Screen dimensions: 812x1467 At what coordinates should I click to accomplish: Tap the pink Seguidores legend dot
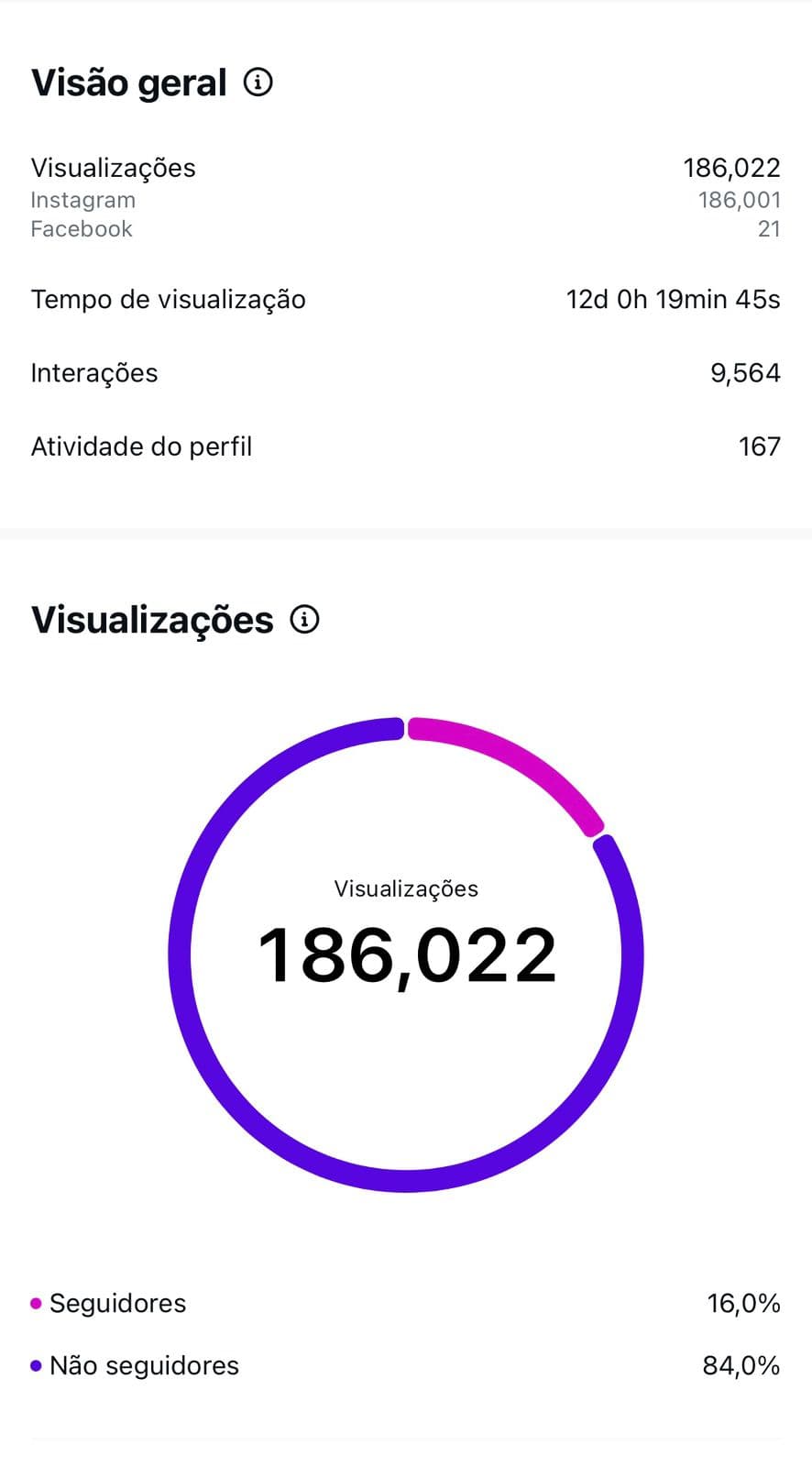tap(35, 1302)
